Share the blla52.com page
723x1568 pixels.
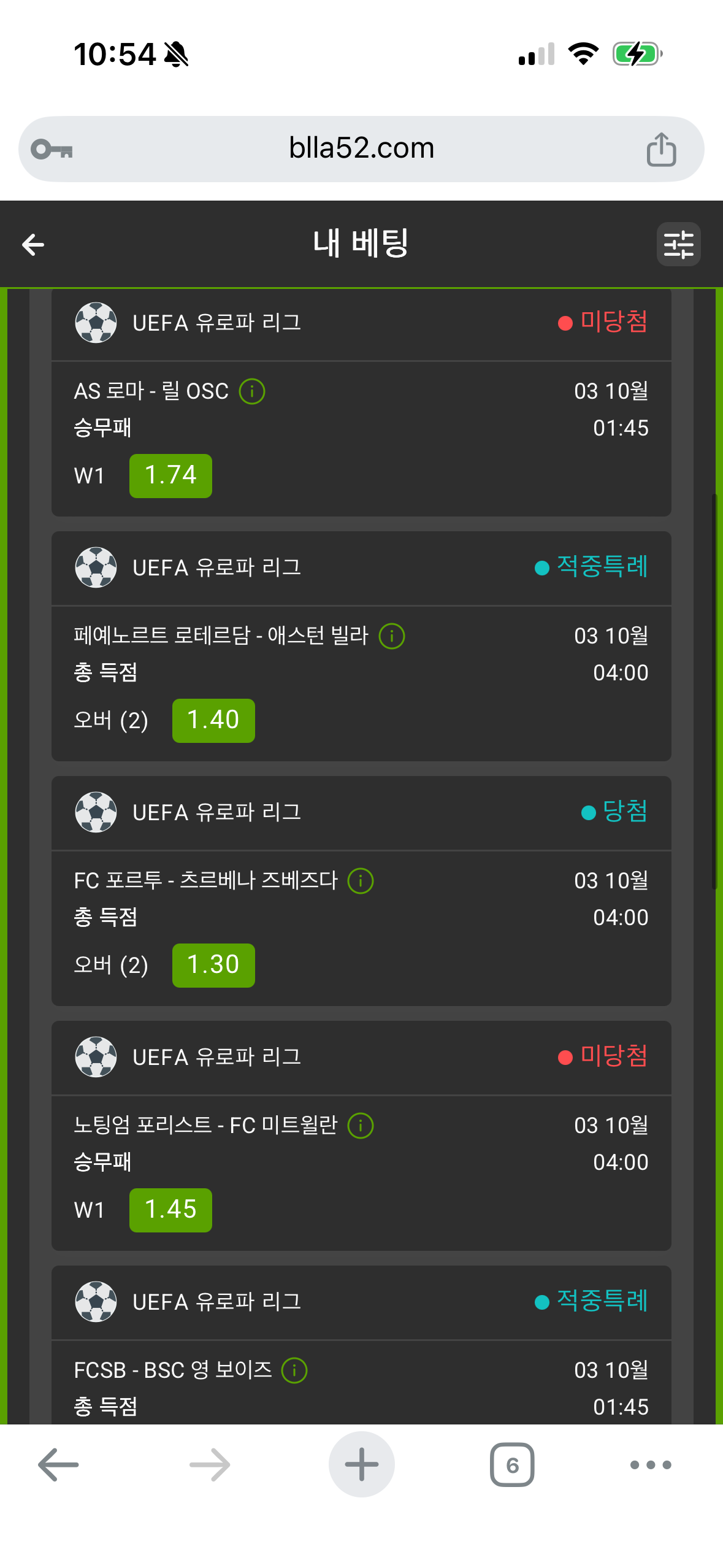pyautogui.click(x=661, y=149)
